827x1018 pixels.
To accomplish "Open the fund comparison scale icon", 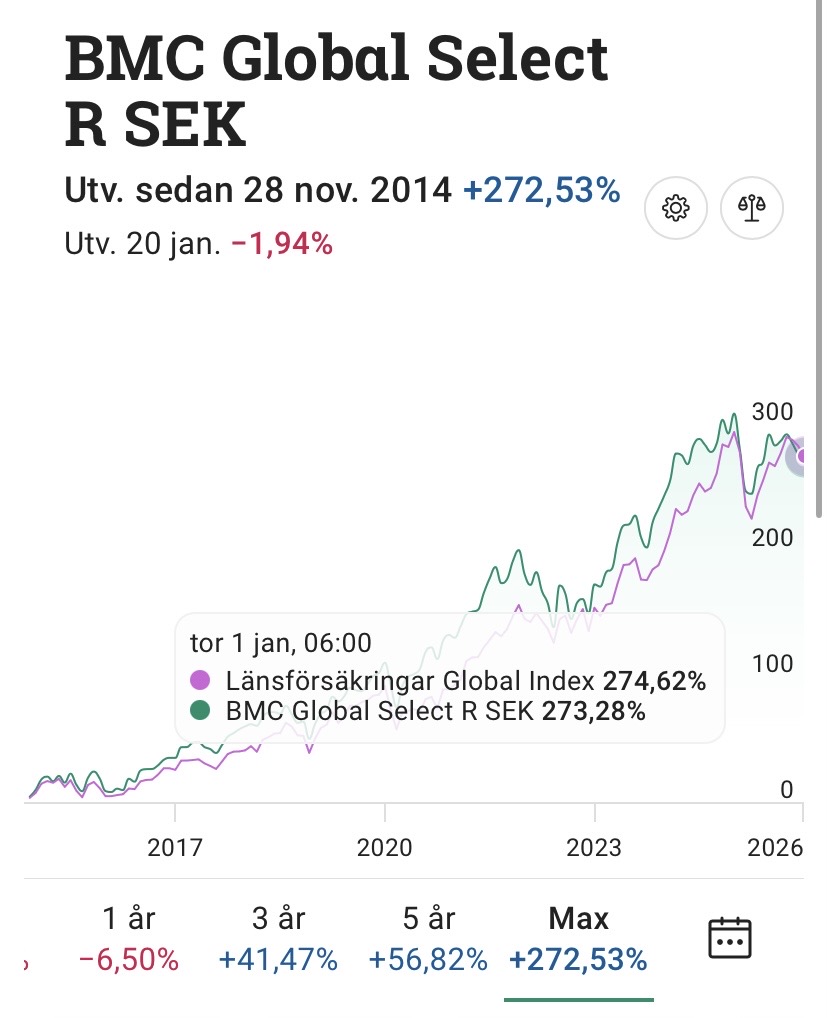I will (752, 208).
